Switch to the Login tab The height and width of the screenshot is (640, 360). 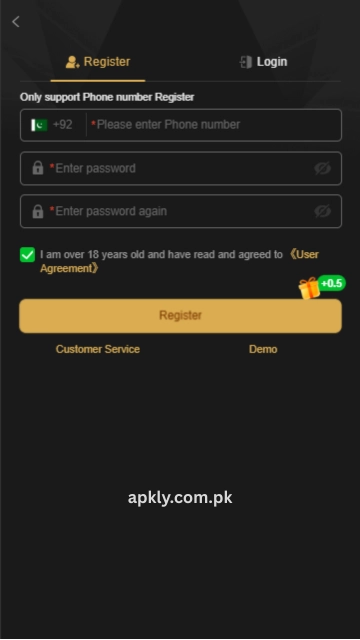(x=263, y=62)
